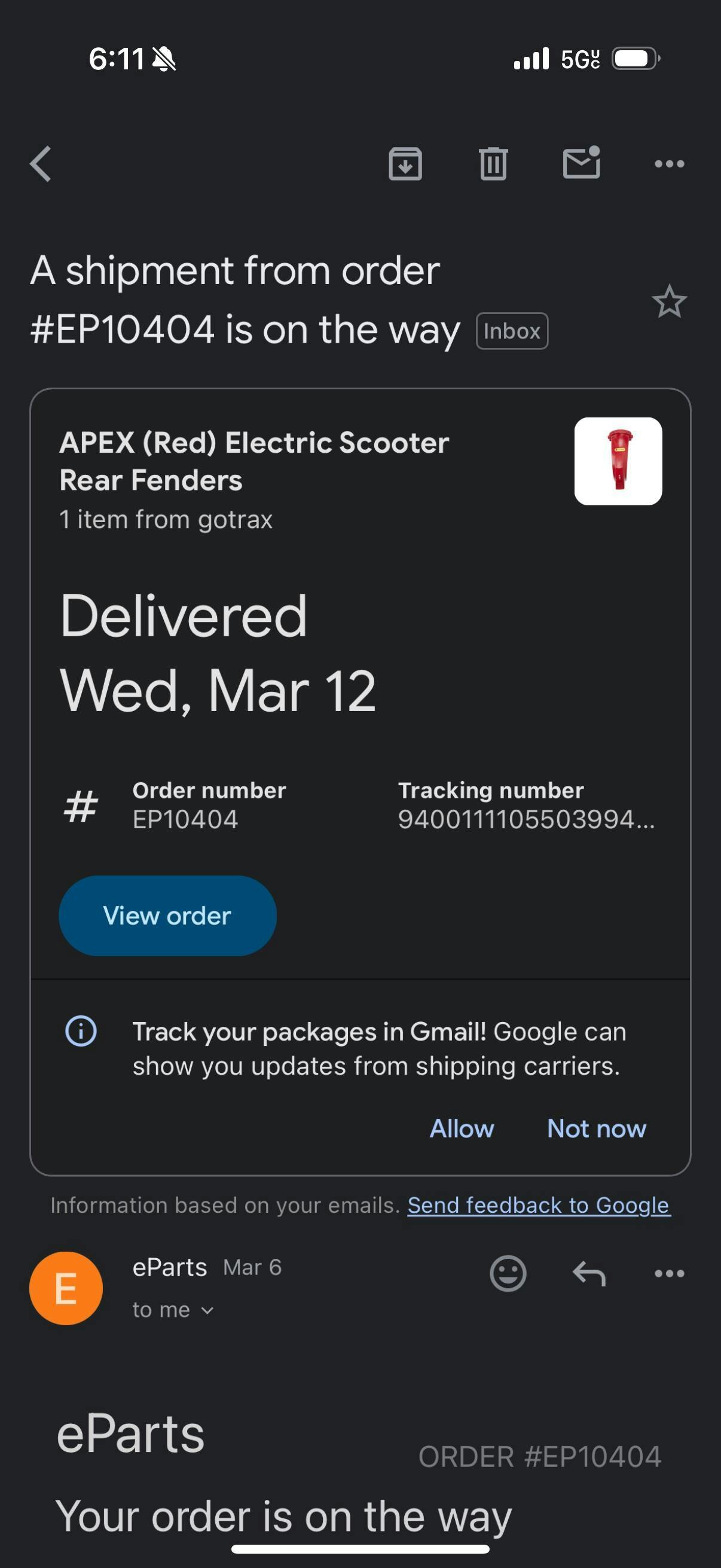Open more options for eParts message
Viewport: 721px width, 1568px height.
pos(669,1273)
